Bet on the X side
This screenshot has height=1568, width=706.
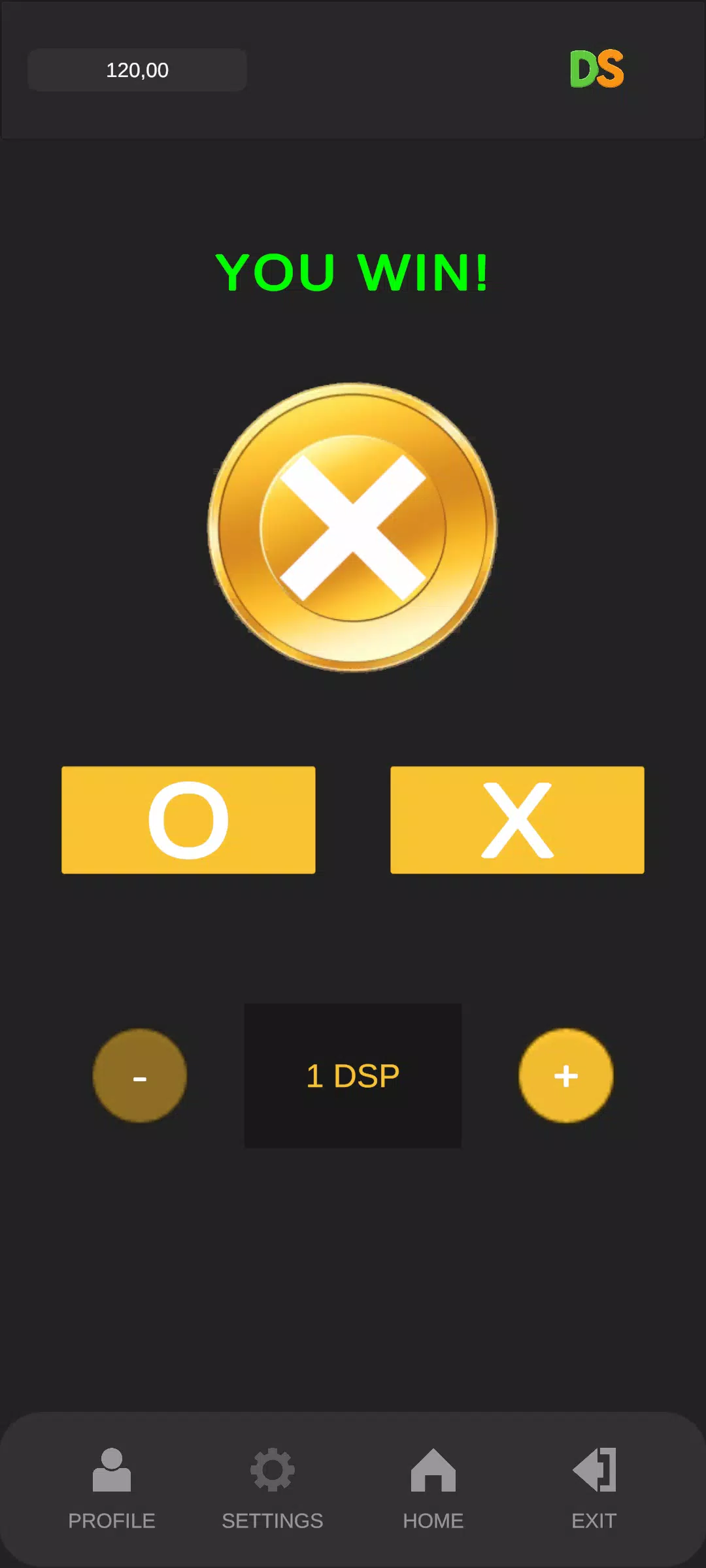point(517,819)
